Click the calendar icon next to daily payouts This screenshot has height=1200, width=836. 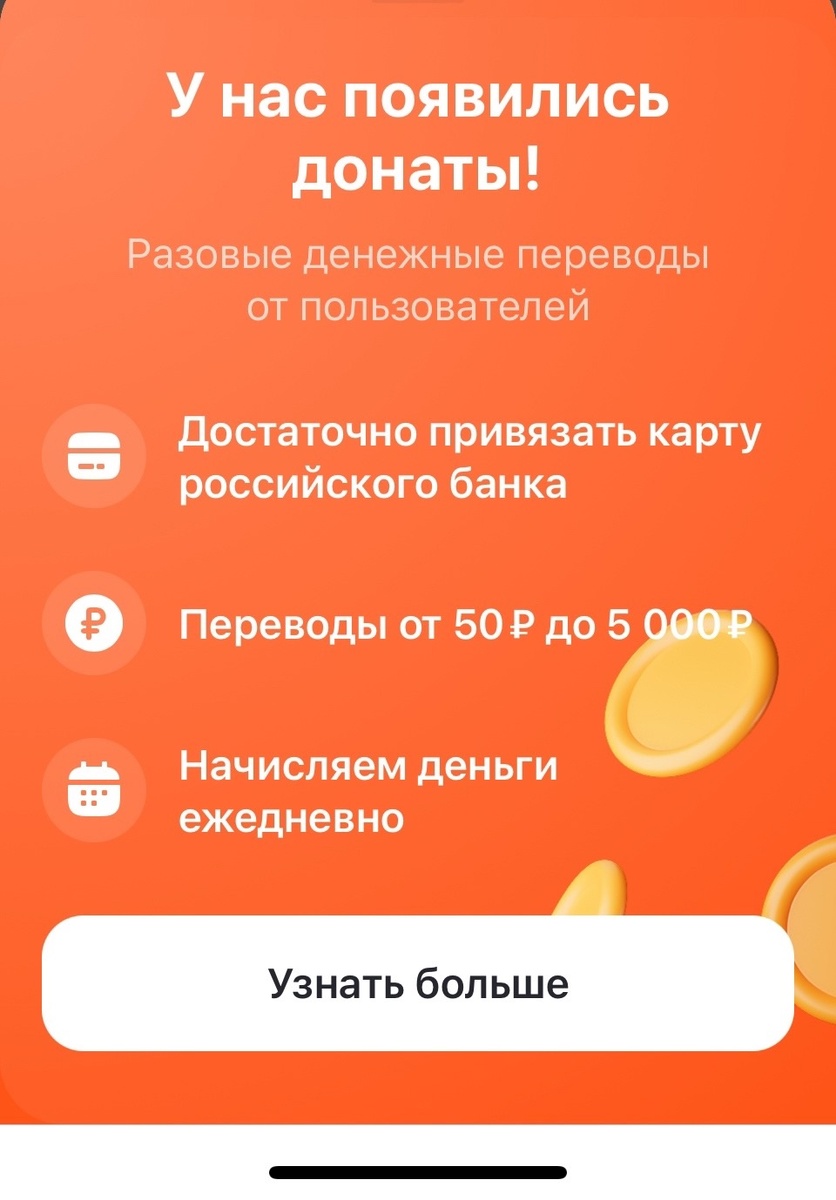coord(95,789)
